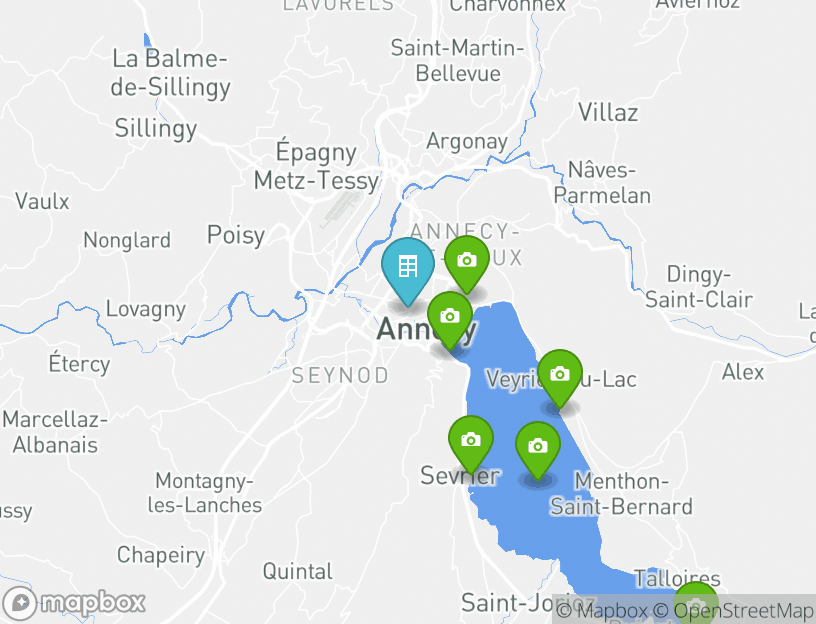816x624 pixels.
Task: Tap the camera pin on Annecy's lakeshore
Action: 450,316
